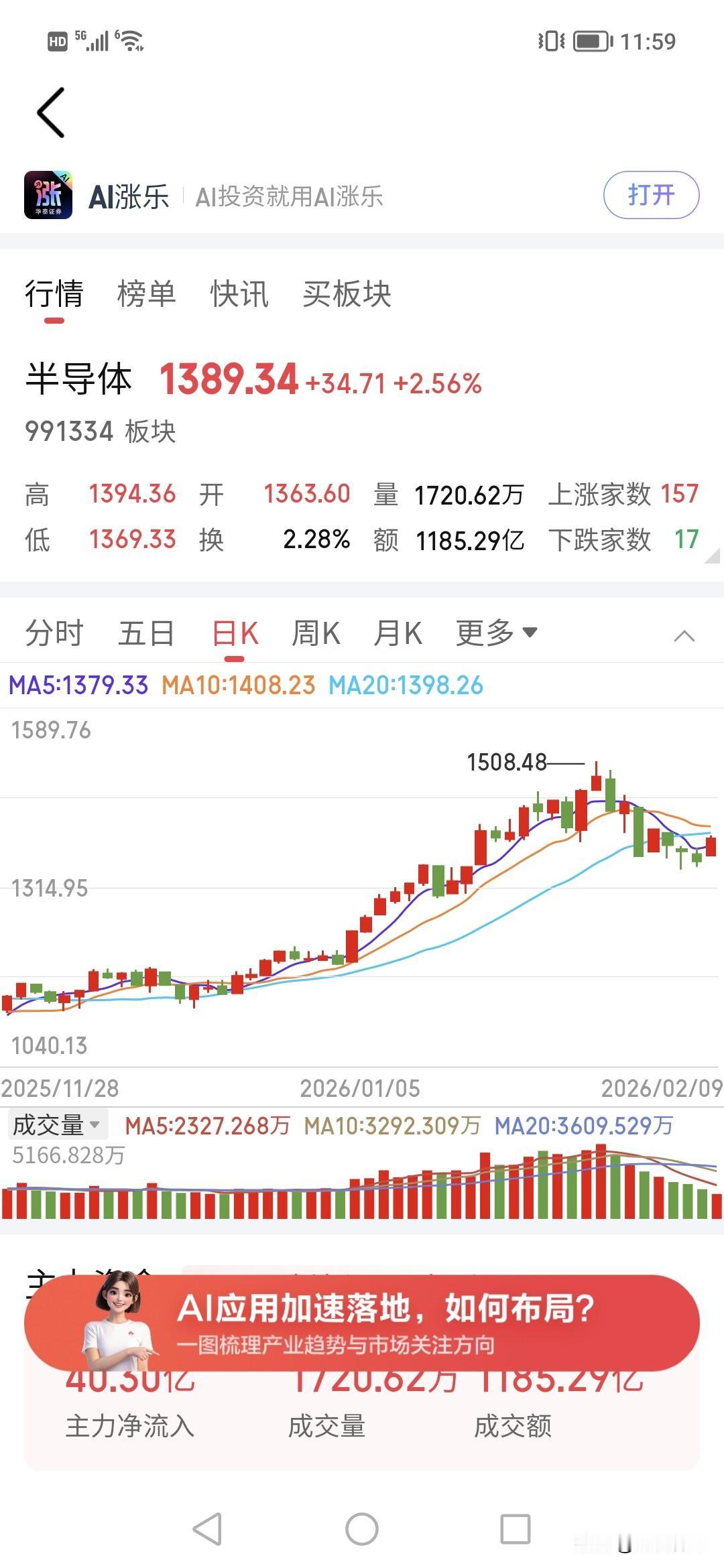Tap the back arrow at top left

click(x=50, y=113)
